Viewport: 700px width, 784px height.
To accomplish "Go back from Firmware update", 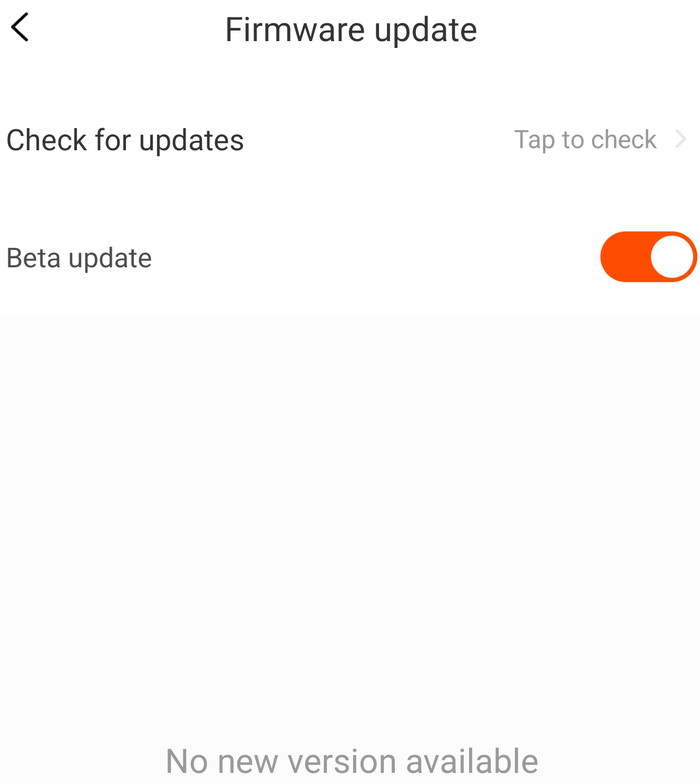I will [x=20, y=28].
